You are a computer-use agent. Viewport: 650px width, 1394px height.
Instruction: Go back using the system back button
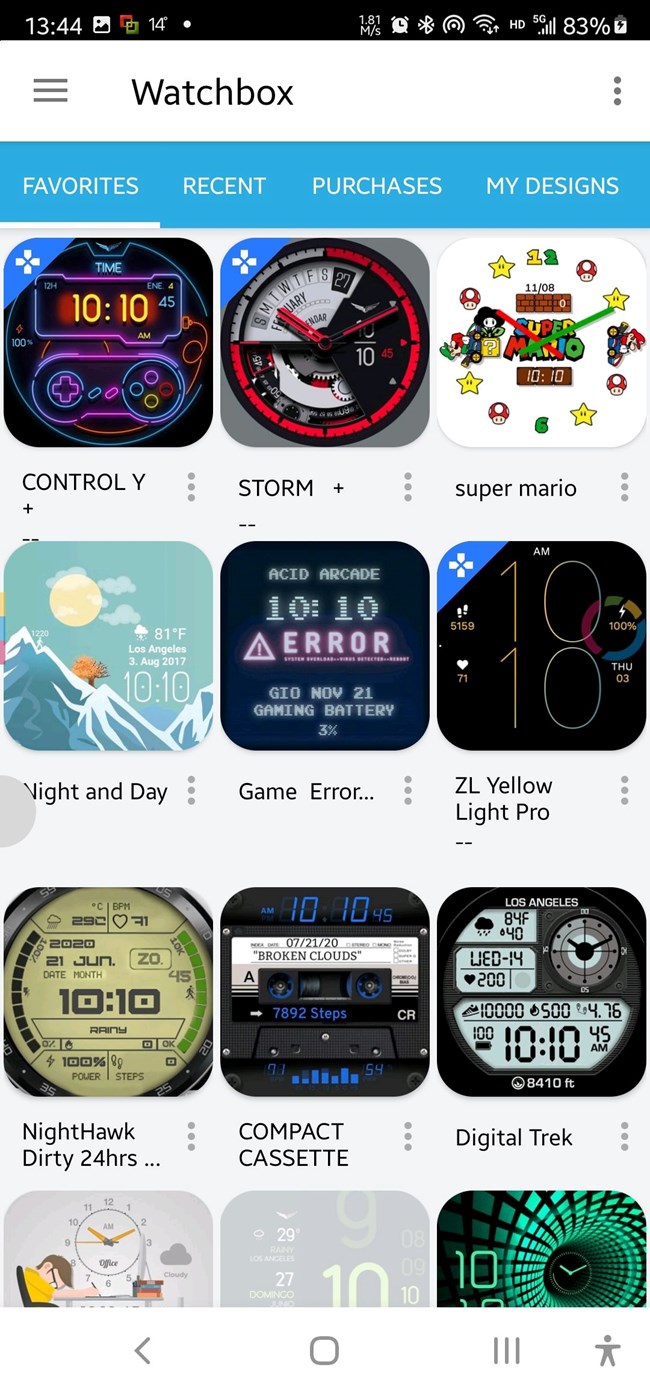(142, 1351)
